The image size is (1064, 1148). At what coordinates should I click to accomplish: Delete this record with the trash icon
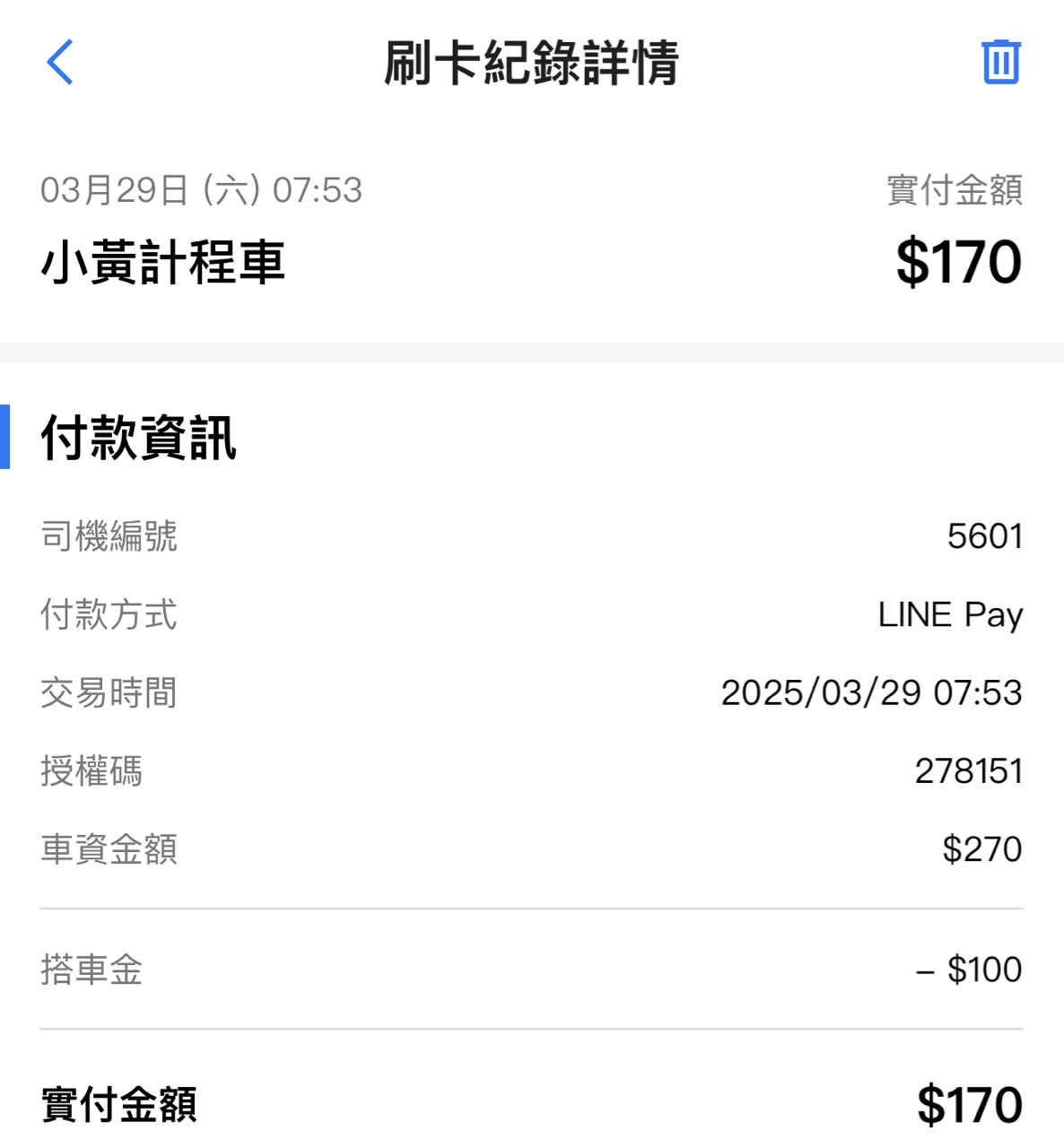click(x=1001, y=63)
